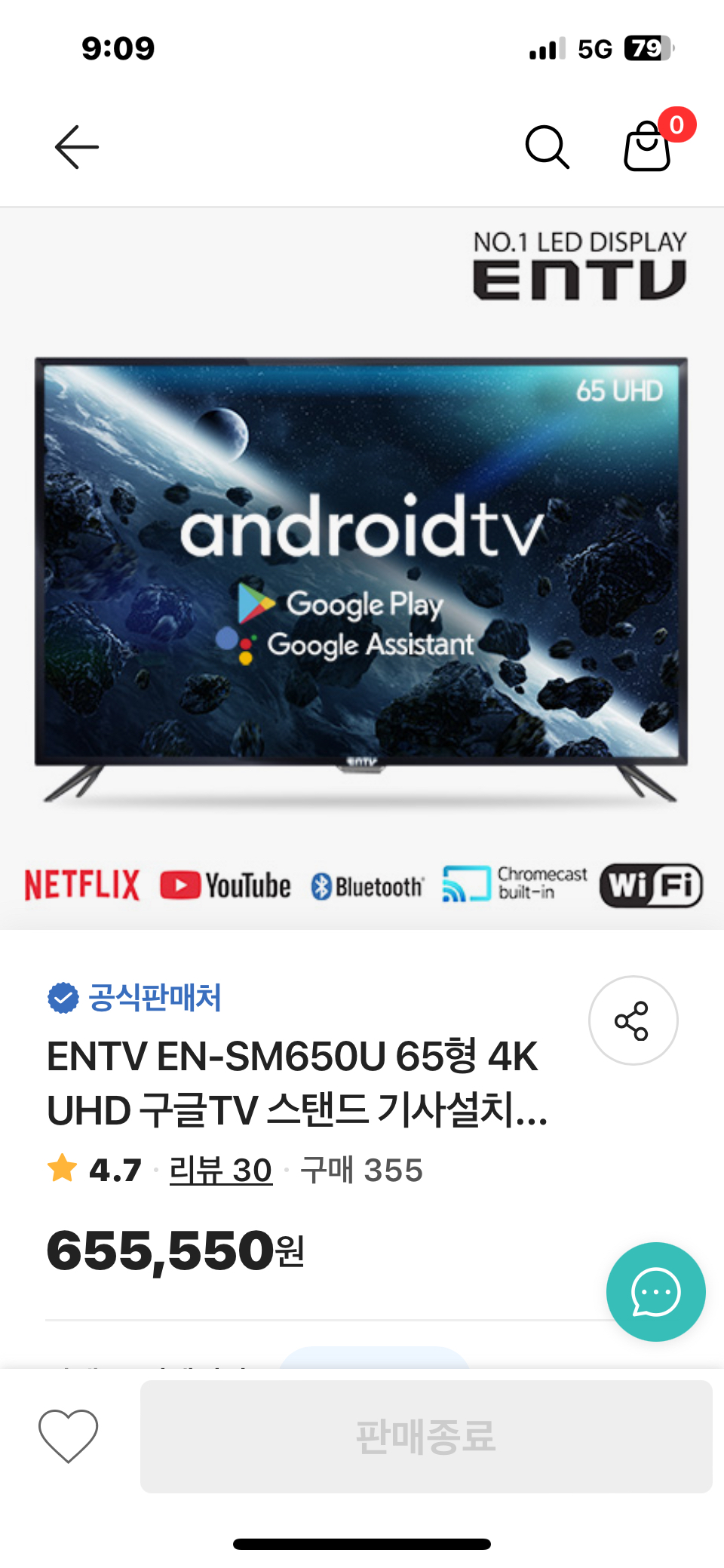Tap the YouTube logo below the TV image
Viewport: 724px width, 1568px height.
pyautogui.click(x=225, y=885)
